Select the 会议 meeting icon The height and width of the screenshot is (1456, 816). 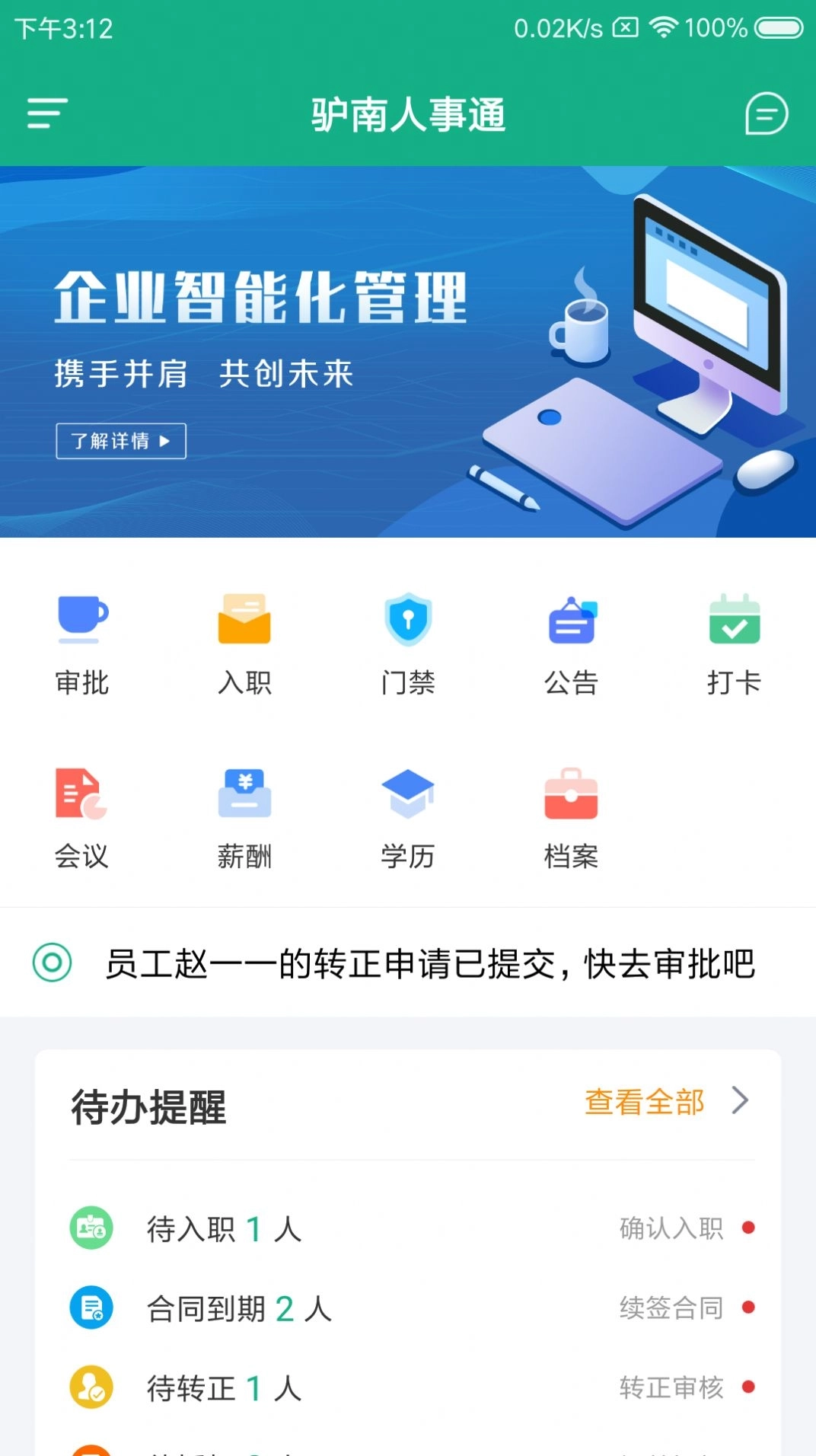[x=82, y=819]
